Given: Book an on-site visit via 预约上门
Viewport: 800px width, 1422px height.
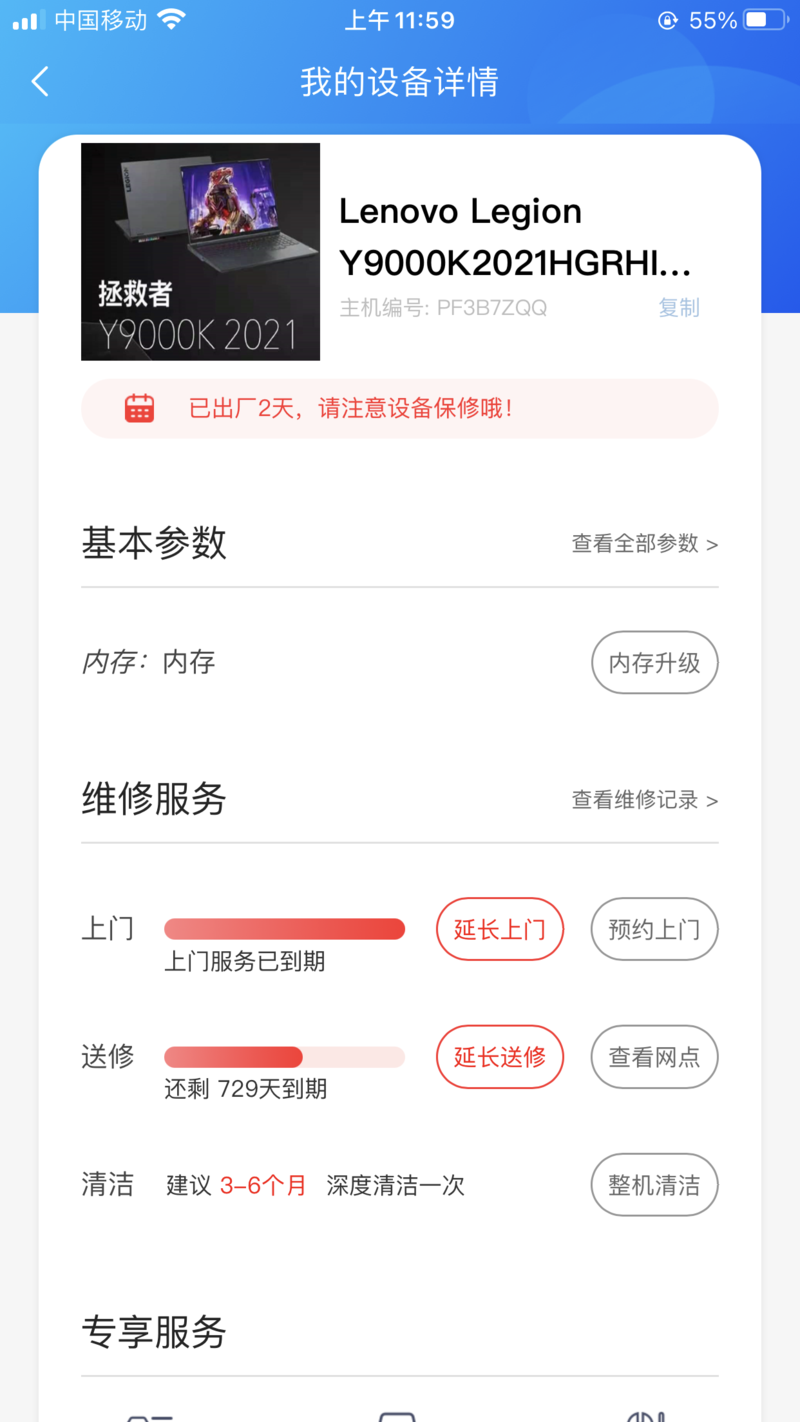Looking at the screenshot, I should [654, 929].
